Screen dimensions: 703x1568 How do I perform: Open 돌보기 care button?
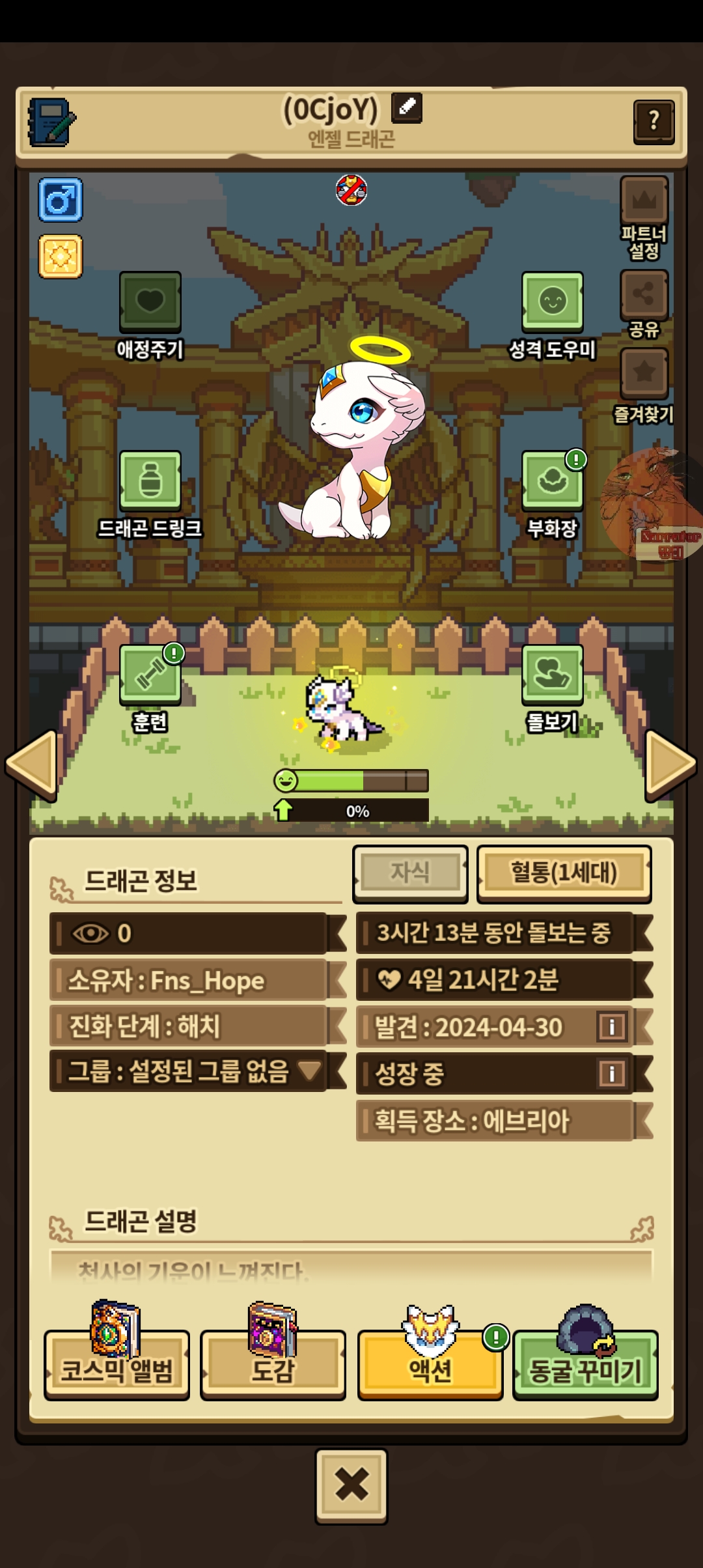[x=552, y=674]
